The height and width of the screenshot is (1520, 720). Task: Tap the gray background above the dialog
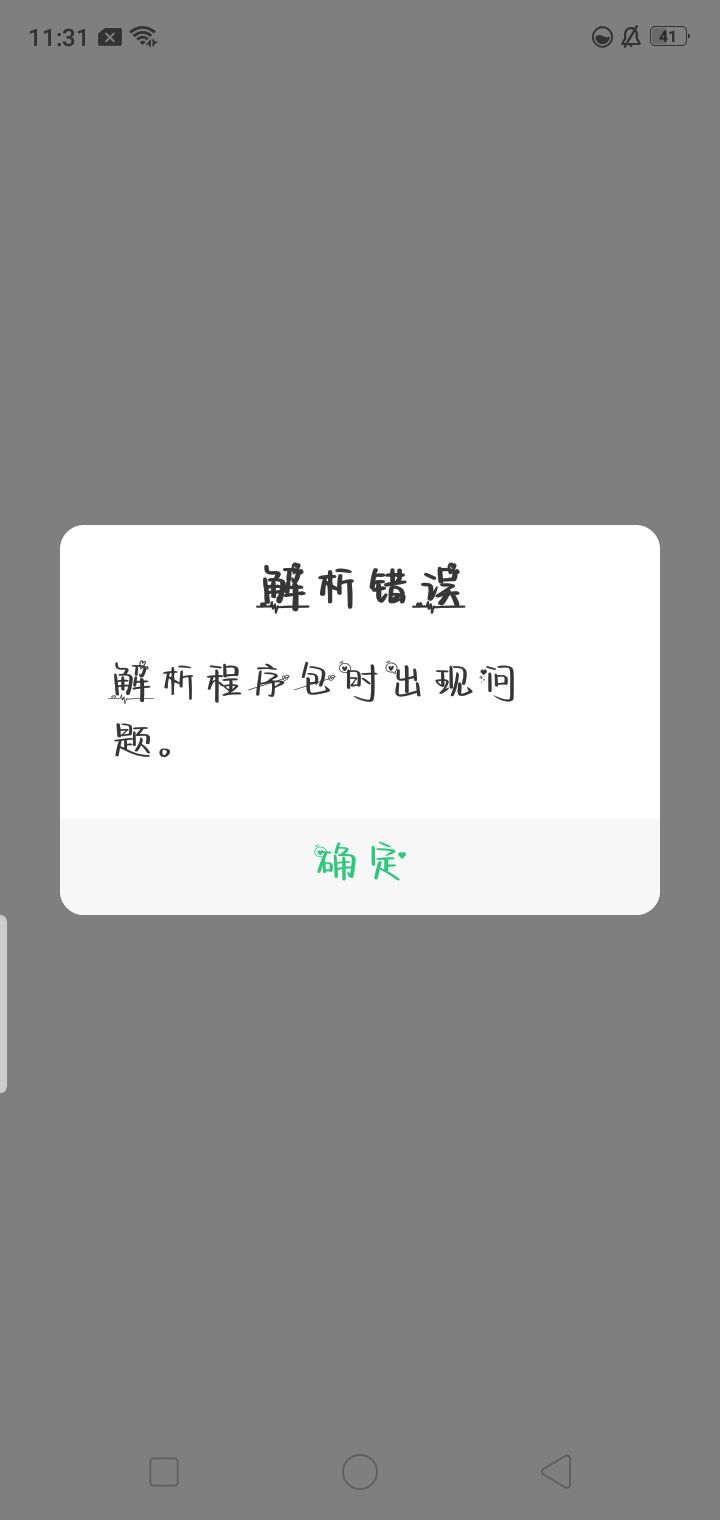[x=360, y=300]
